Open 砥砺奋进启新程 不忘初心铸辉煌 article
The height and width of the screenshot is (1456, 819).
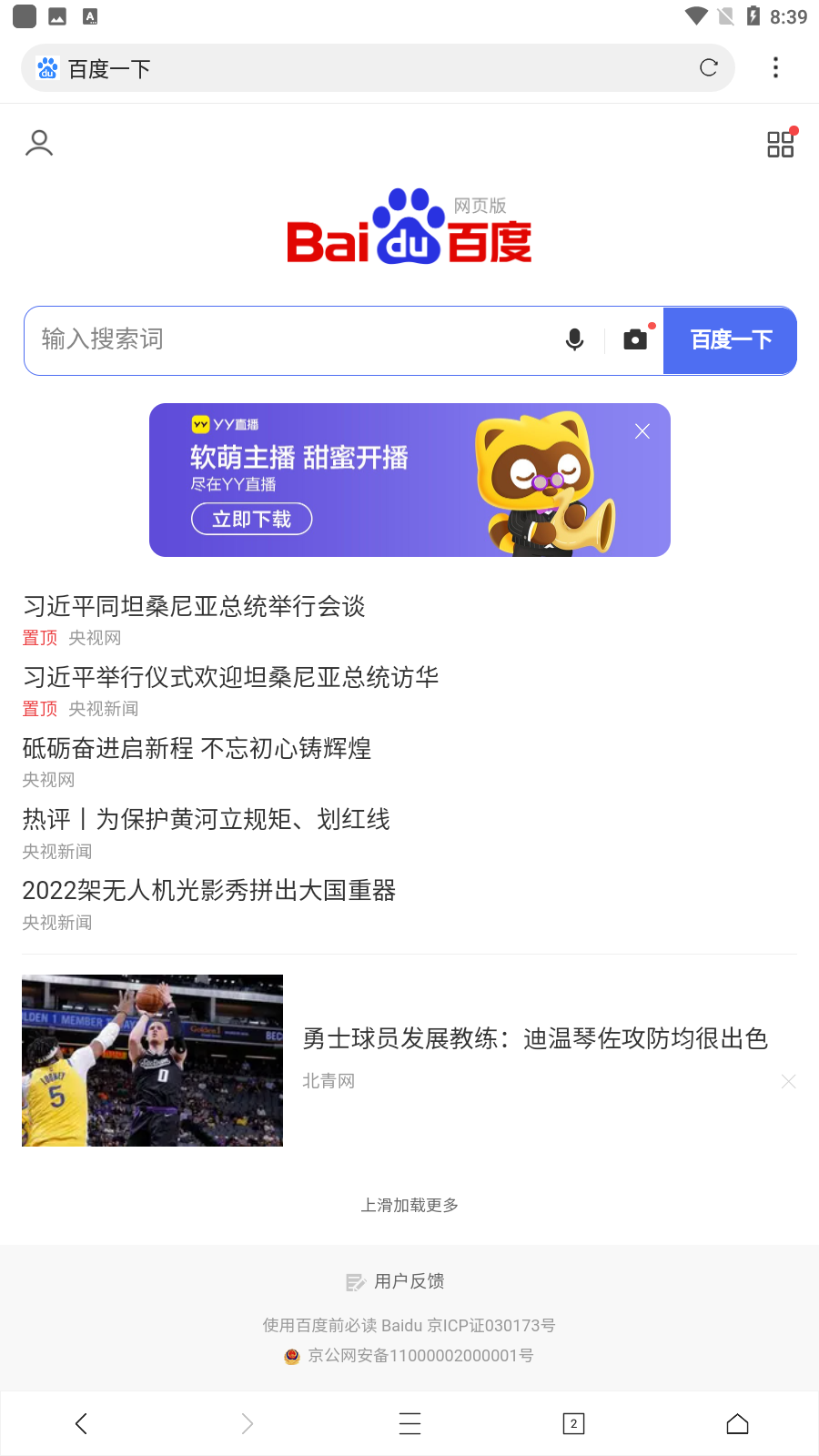click(x=197, y=749)
